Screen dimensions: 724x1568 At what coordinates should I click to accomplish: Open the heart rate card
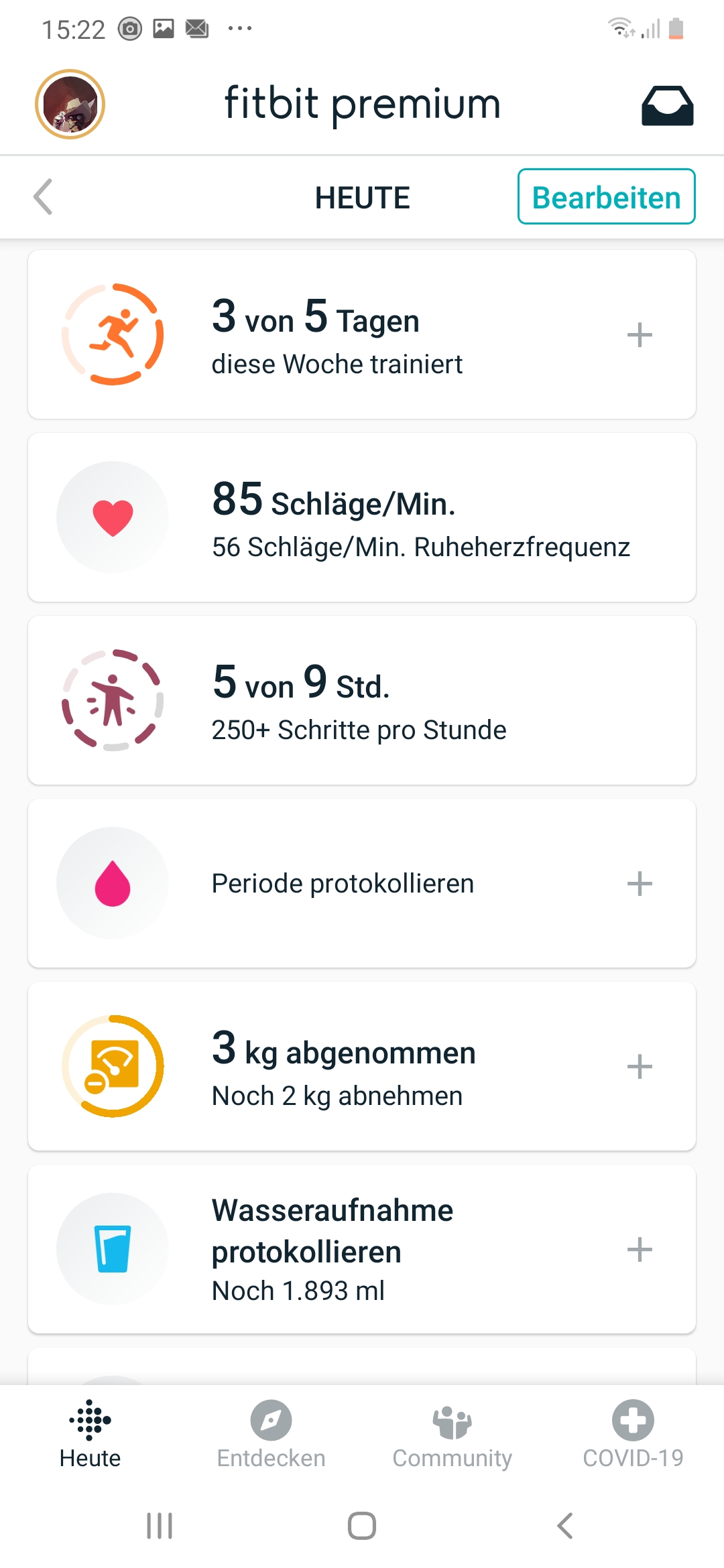(362, 517)
